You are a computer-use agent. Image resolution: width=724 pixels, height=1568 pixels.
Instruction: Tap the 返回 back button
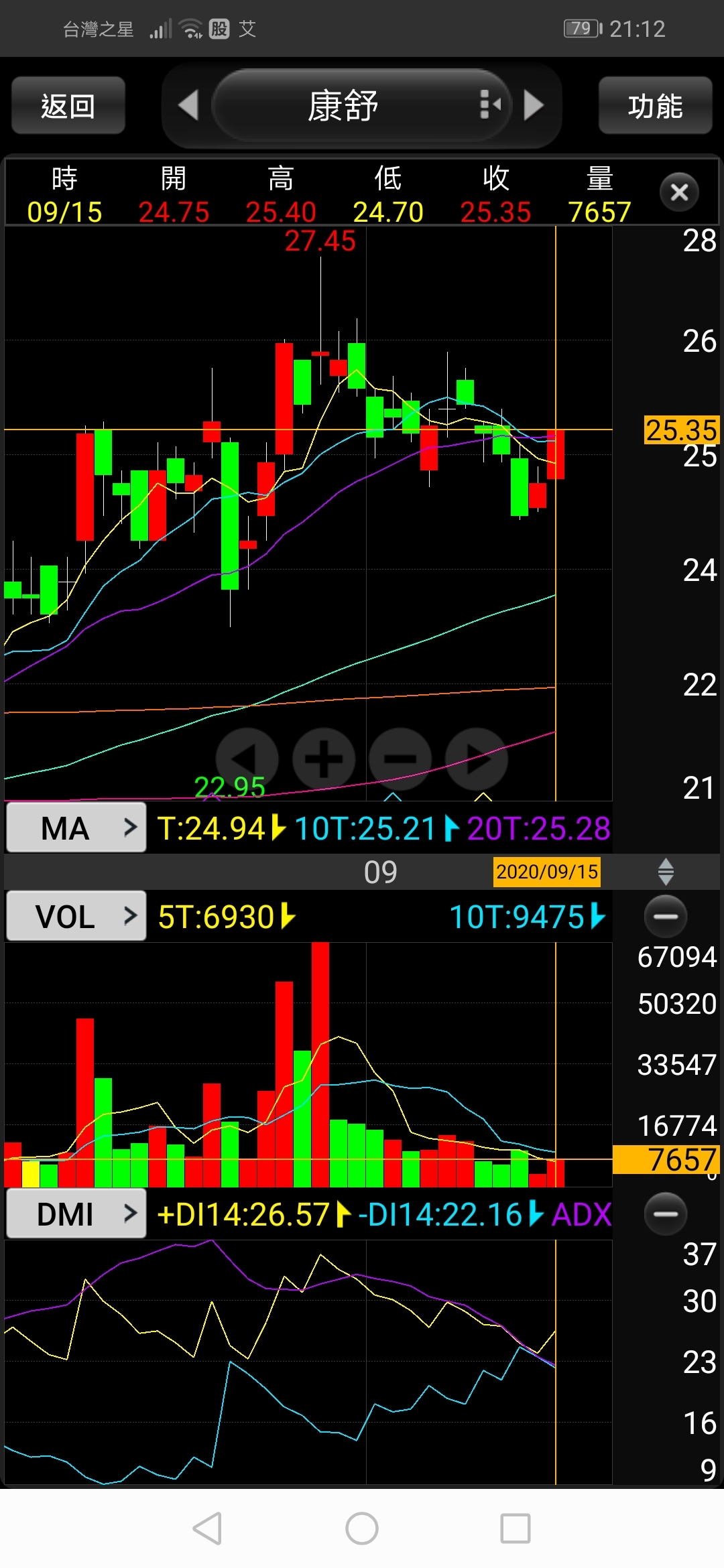[68, 106]
